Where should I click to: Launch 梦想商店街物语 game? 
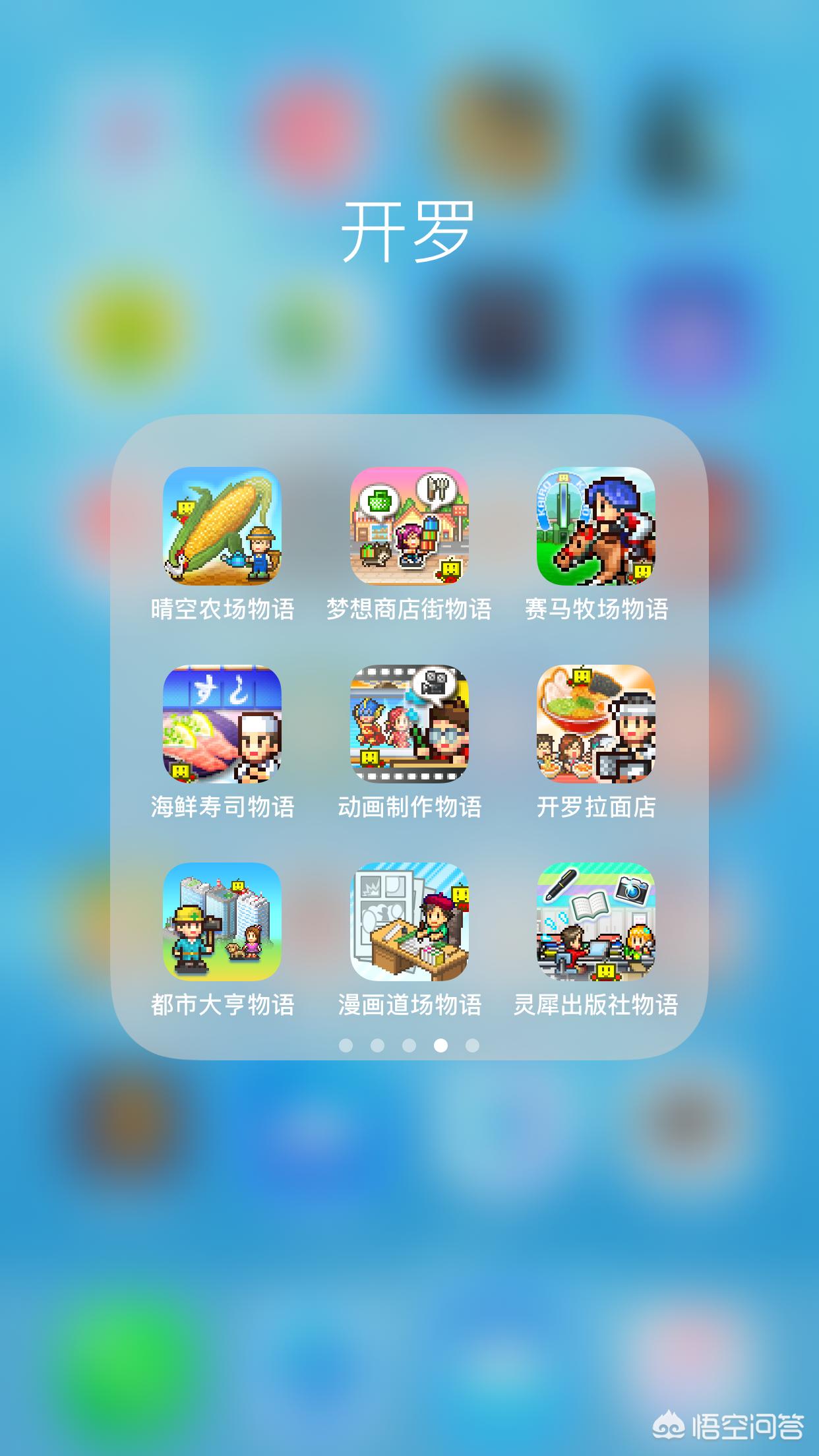tap(409, 526)
